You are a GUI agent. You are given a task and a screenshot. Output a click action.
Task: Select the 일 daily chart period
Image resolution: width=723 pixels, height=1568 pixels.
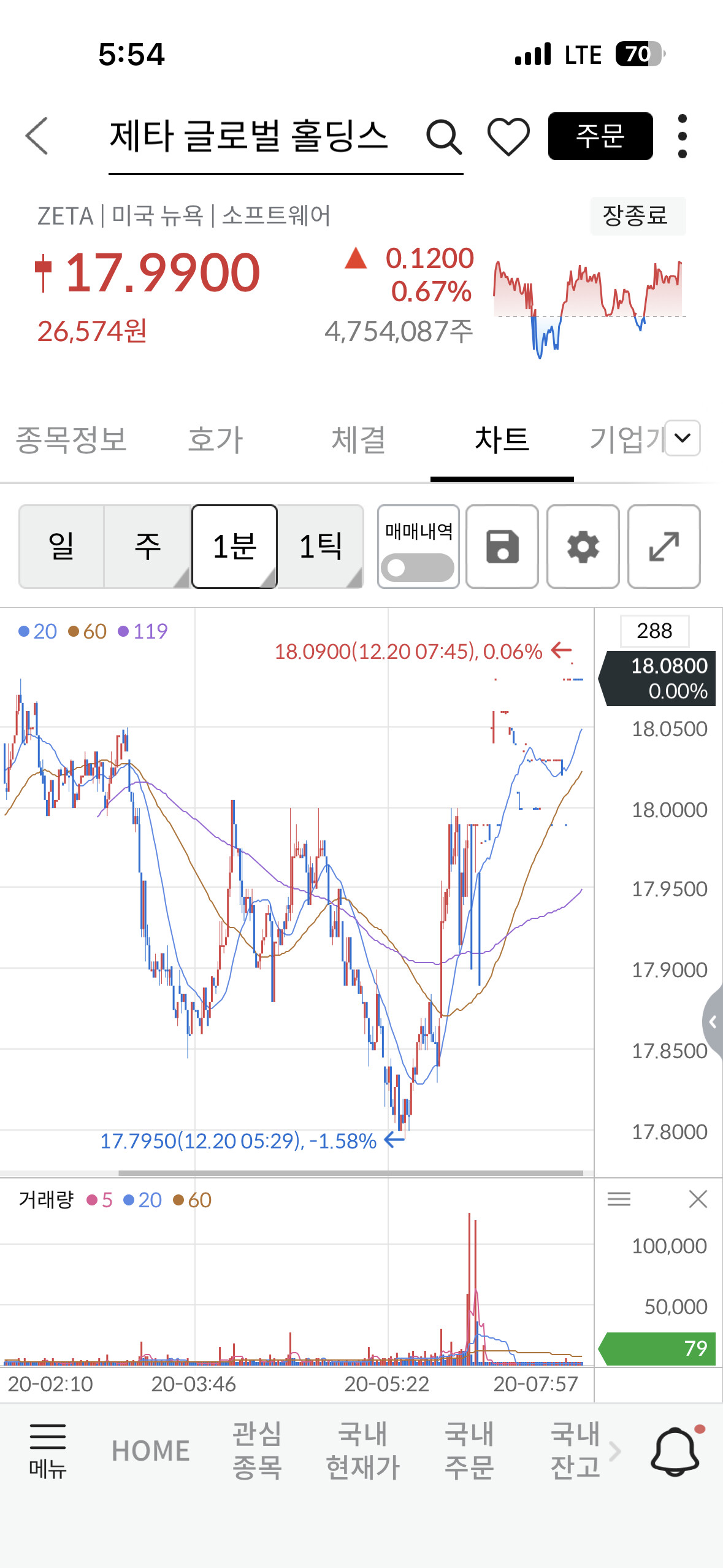point(61,546)
